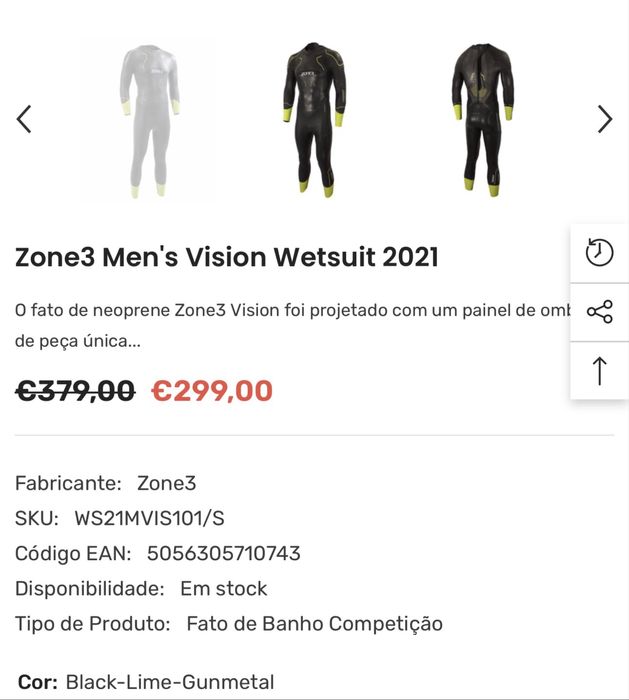View the black wetsuit front image
This screenshot has height=700, width=629.
[x=314, y=119]
